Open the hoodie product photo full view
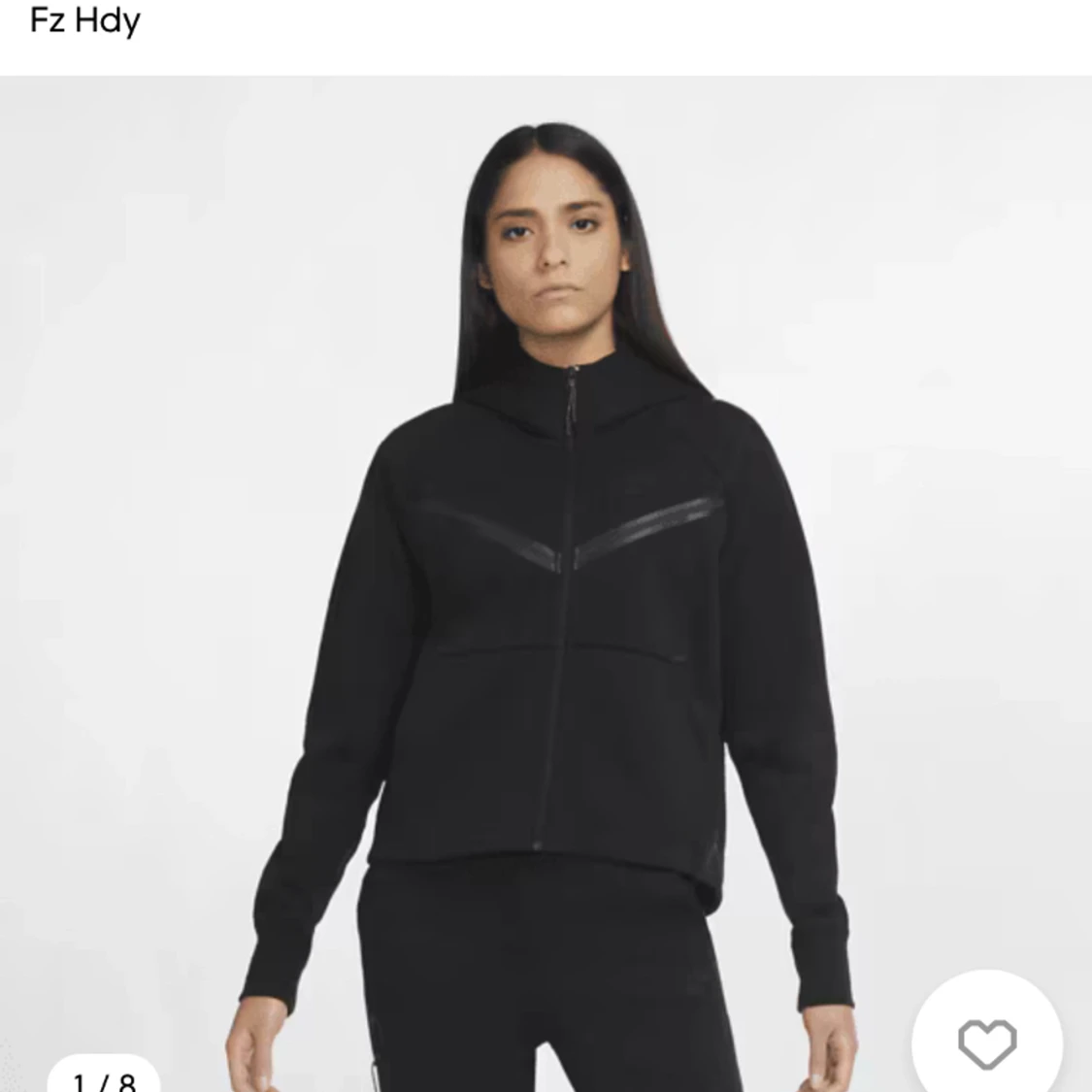 [546, 582]
